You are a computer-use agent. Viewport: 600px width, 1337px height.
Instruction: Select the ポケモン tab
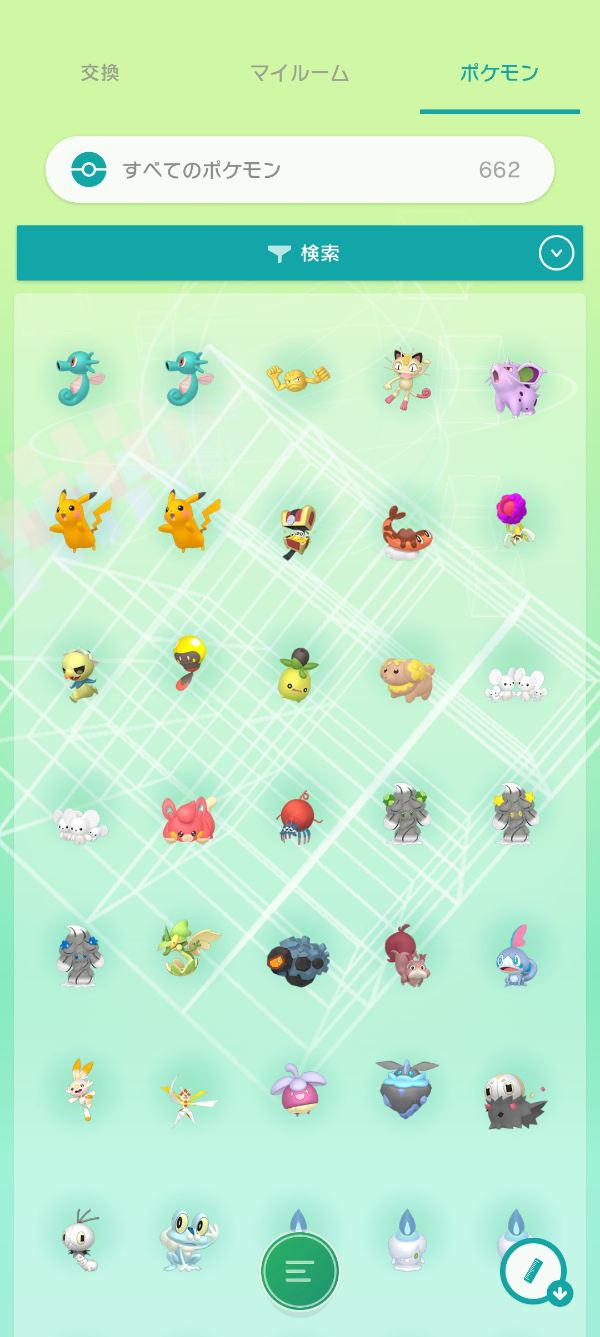tap(499, 73)
